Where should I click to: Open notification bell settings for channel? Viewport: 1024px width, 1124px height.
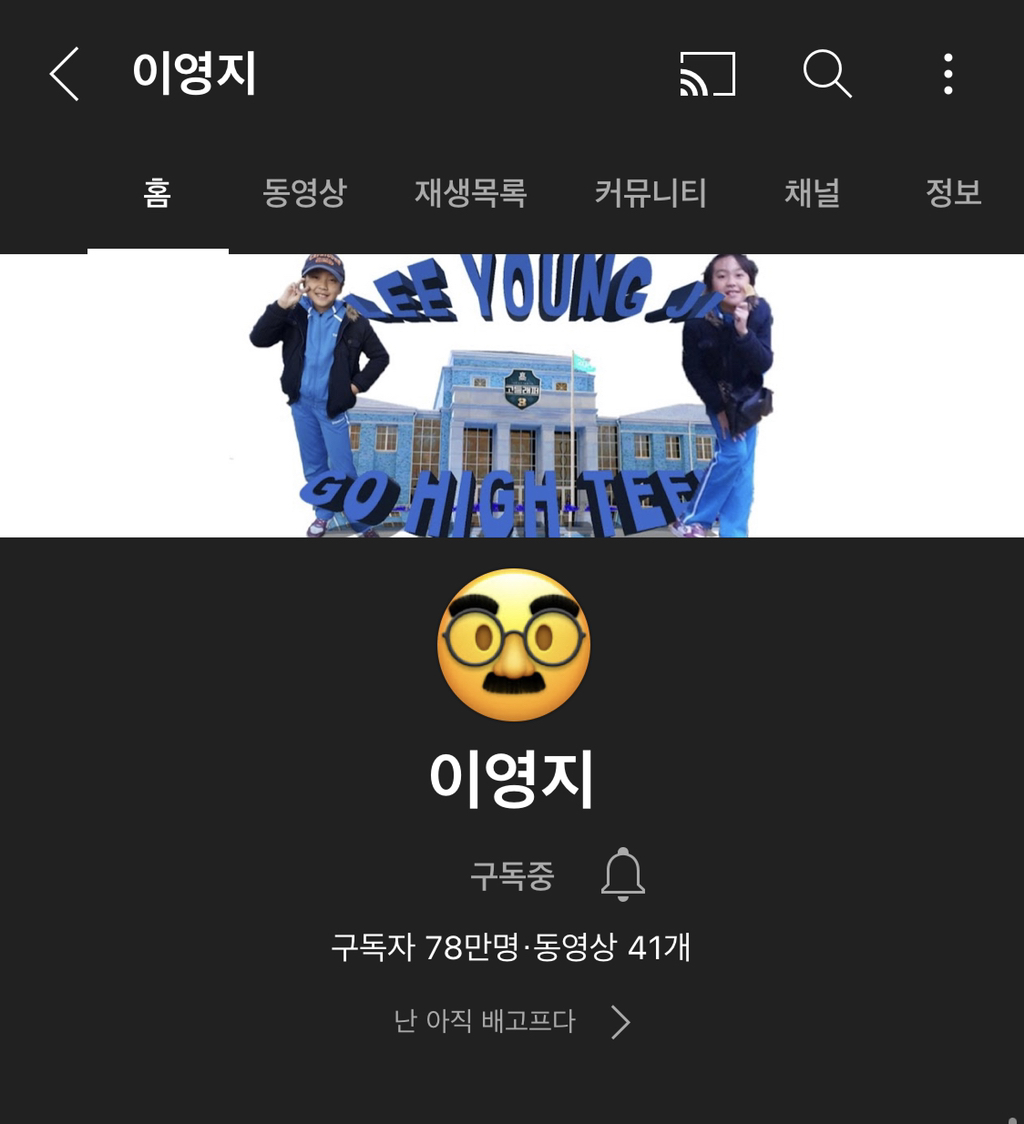click(622, 875)
